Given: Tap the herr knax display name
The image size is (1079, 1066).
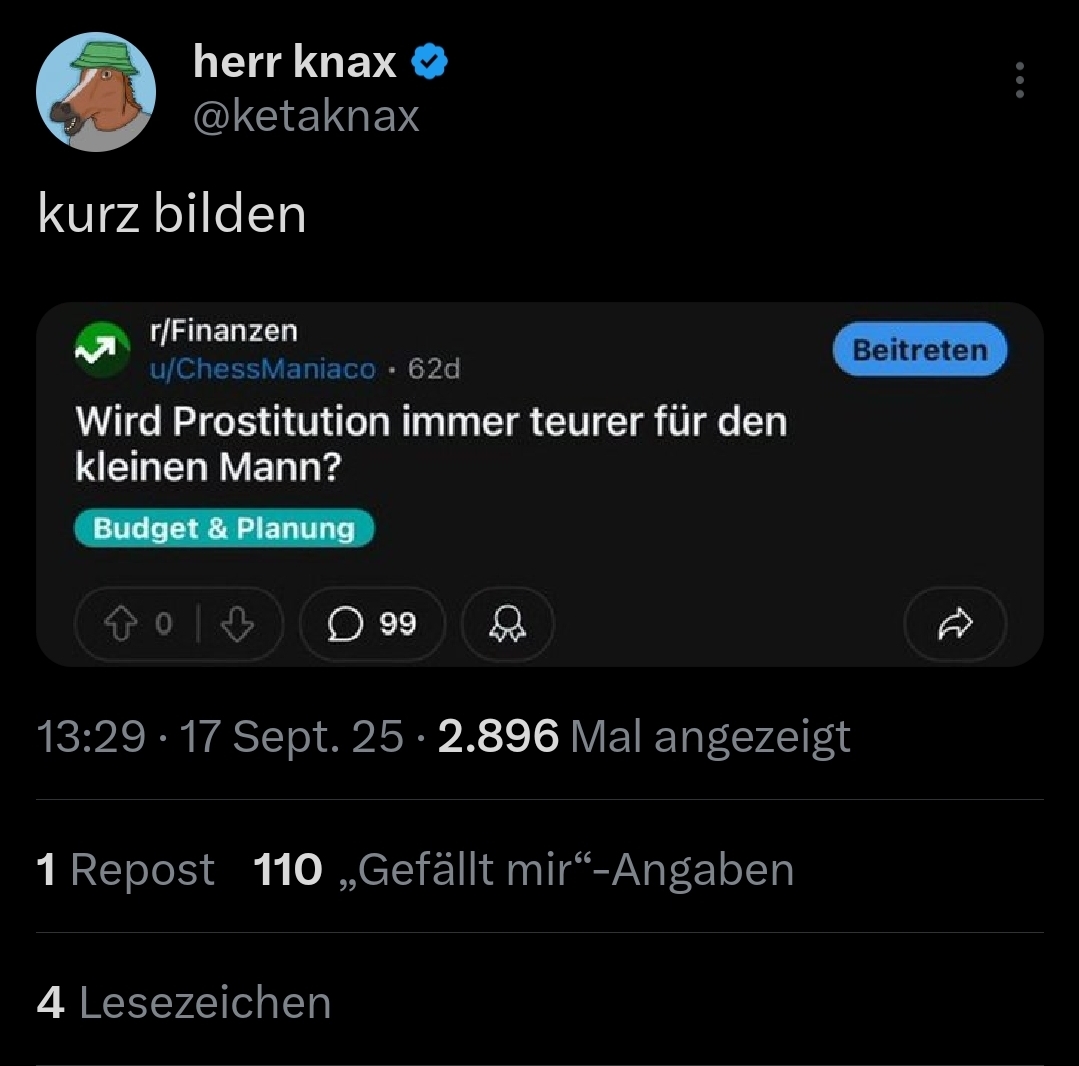Looking at the screenshot, I should 295,62.
